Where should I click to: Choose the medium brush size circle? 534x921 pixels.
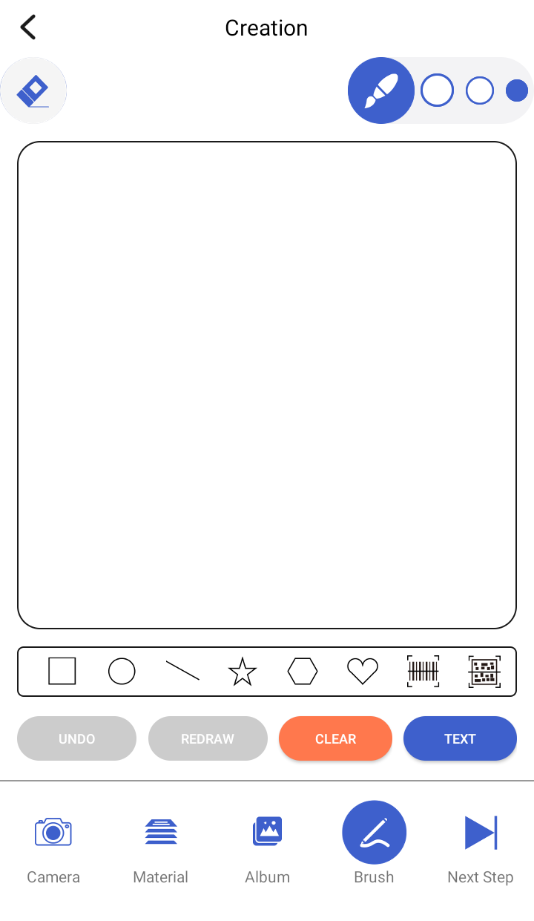click(x=480, y=90)
